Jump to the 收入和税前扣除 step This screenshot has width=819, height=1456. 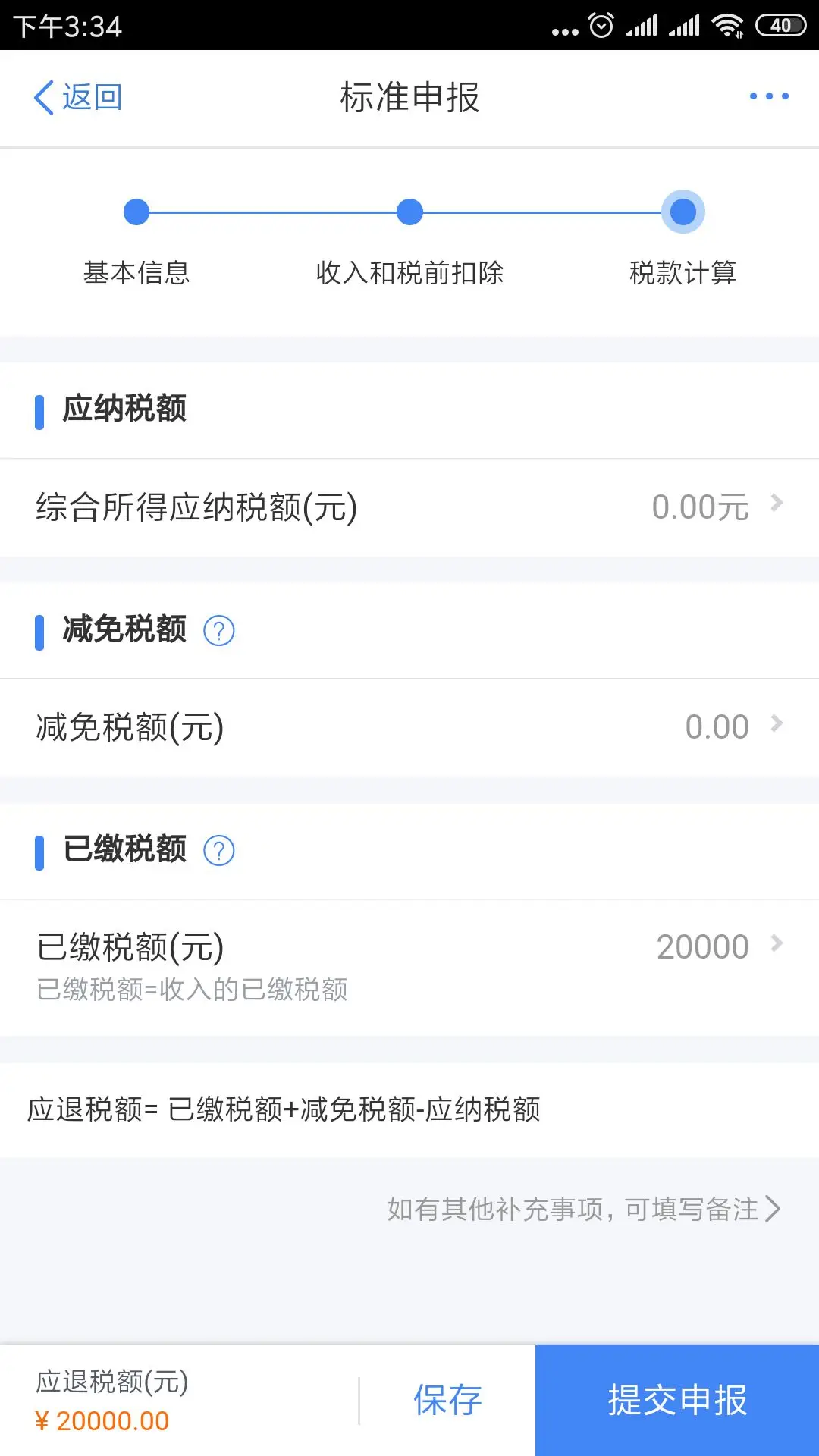(409, 212)
